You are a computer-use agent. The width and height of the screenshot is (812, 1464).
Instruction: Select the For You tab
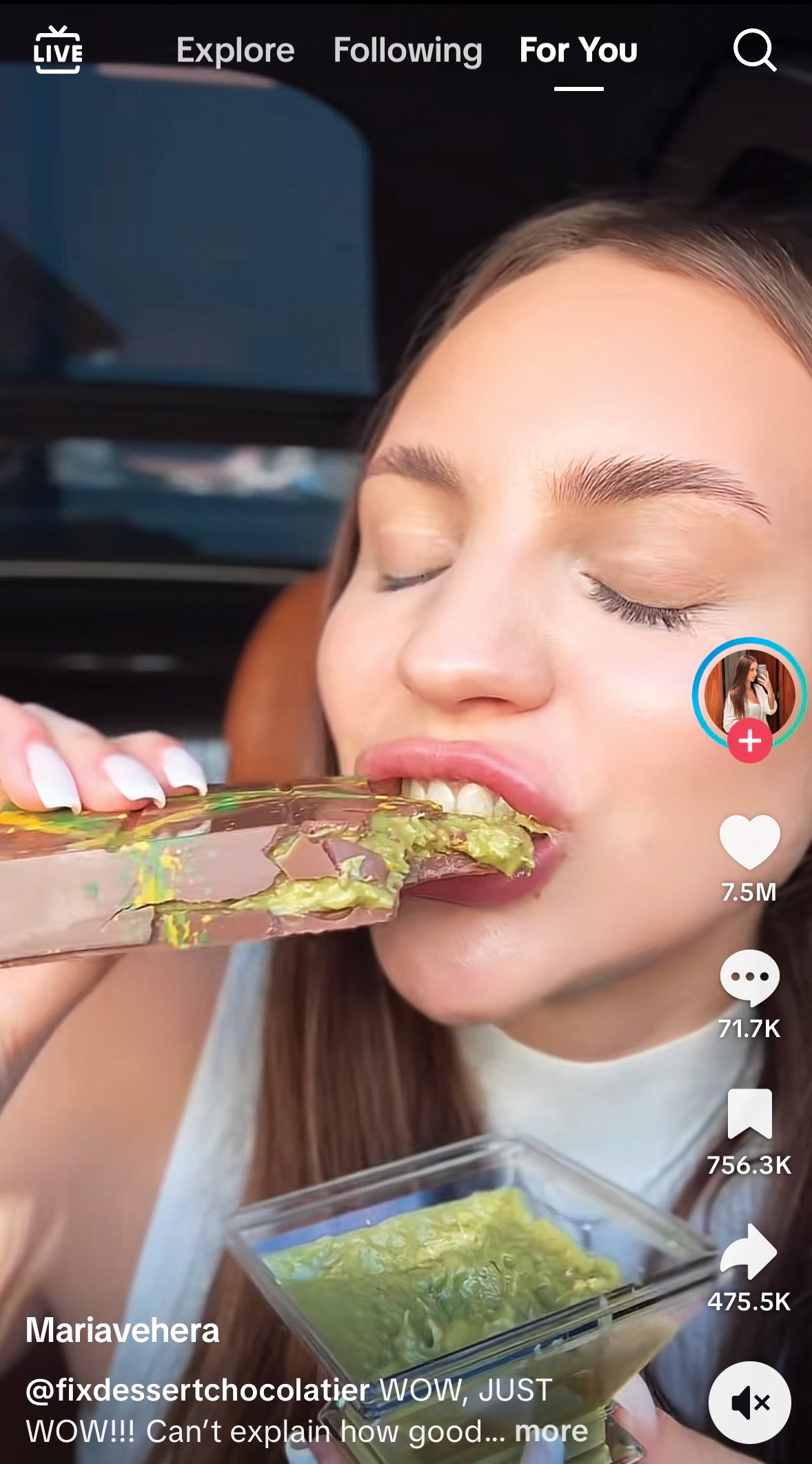coord(578,50)
